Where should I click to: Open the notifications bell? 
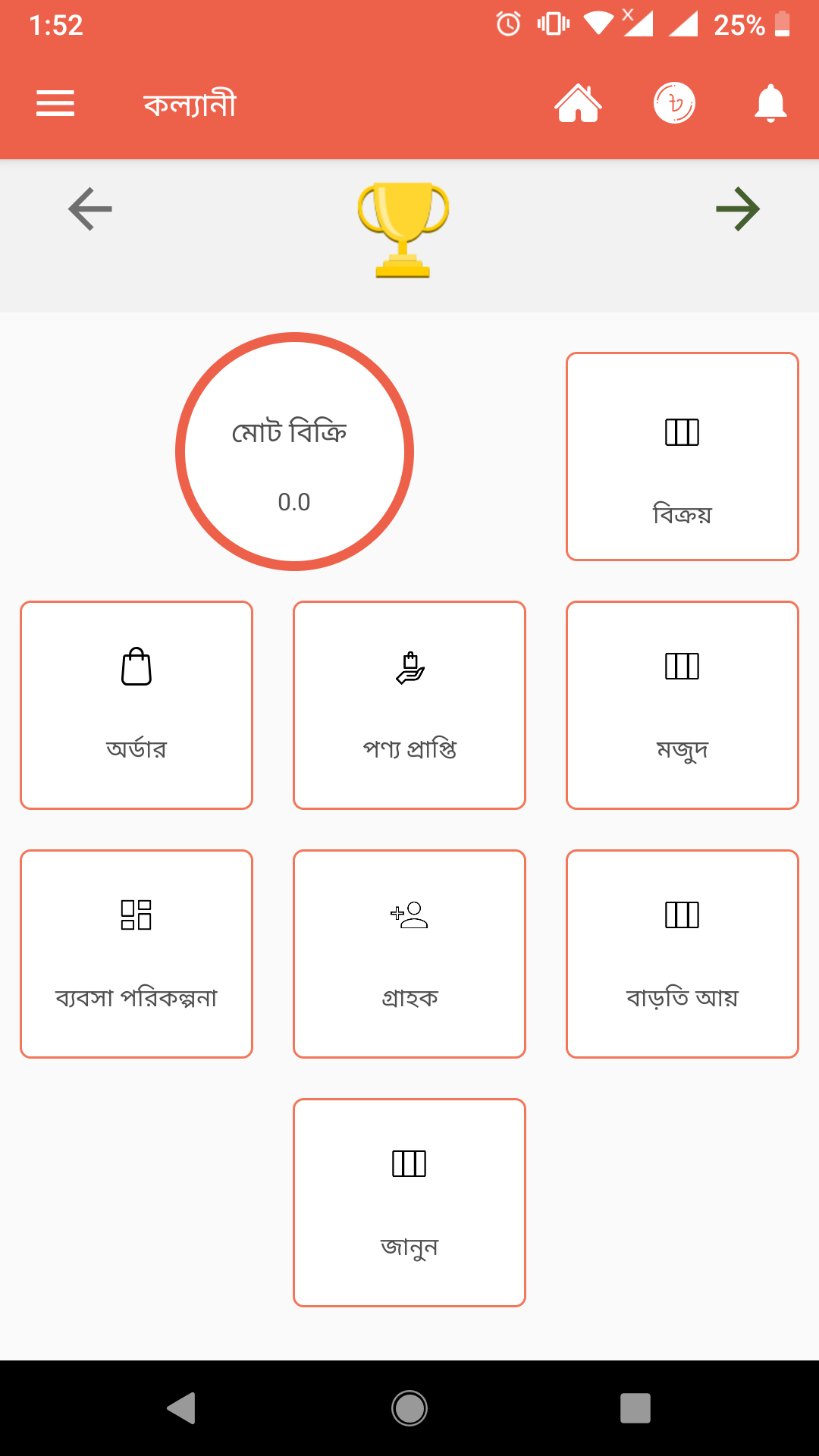770,103
